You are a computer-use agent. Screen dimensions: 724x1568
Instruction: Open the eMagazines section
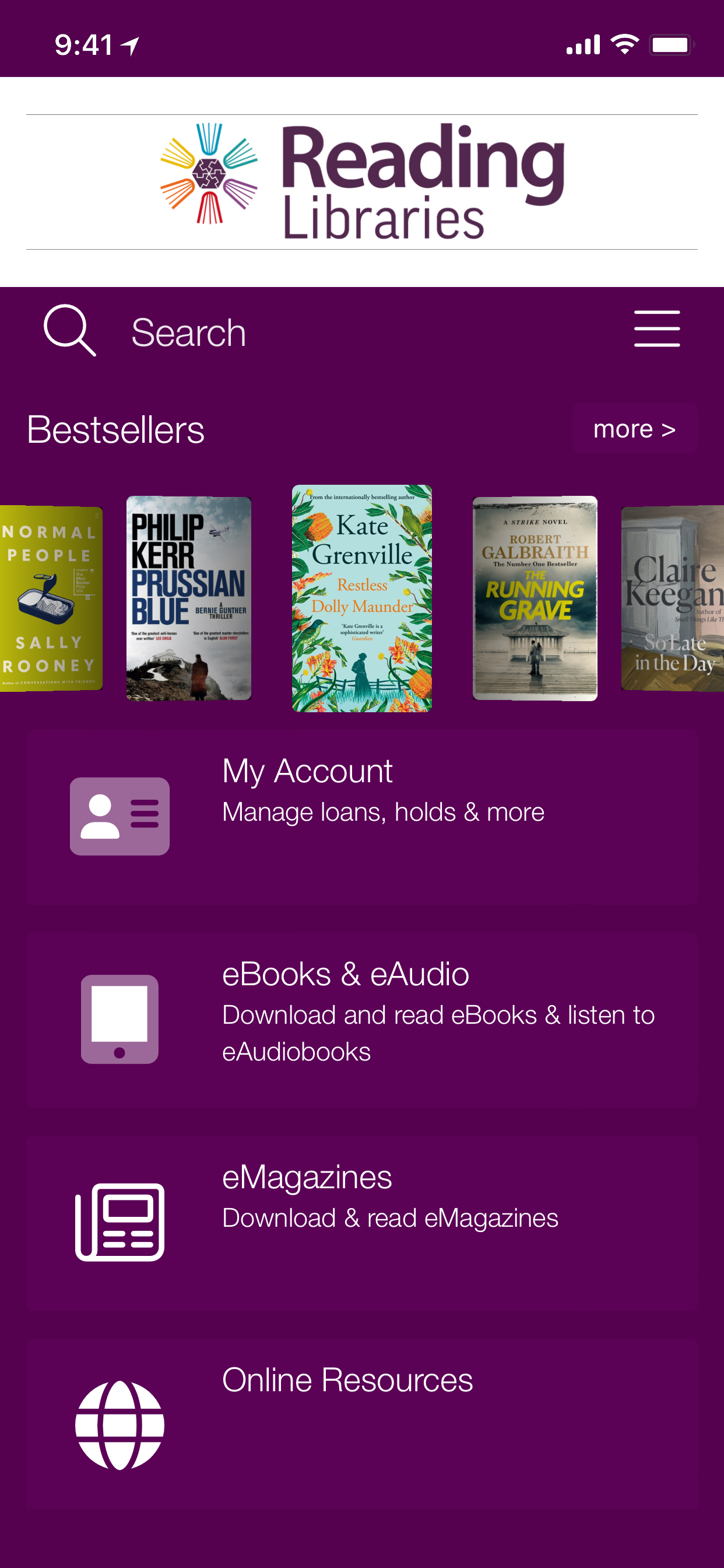pyautogui.click(x=362, y=1222)
